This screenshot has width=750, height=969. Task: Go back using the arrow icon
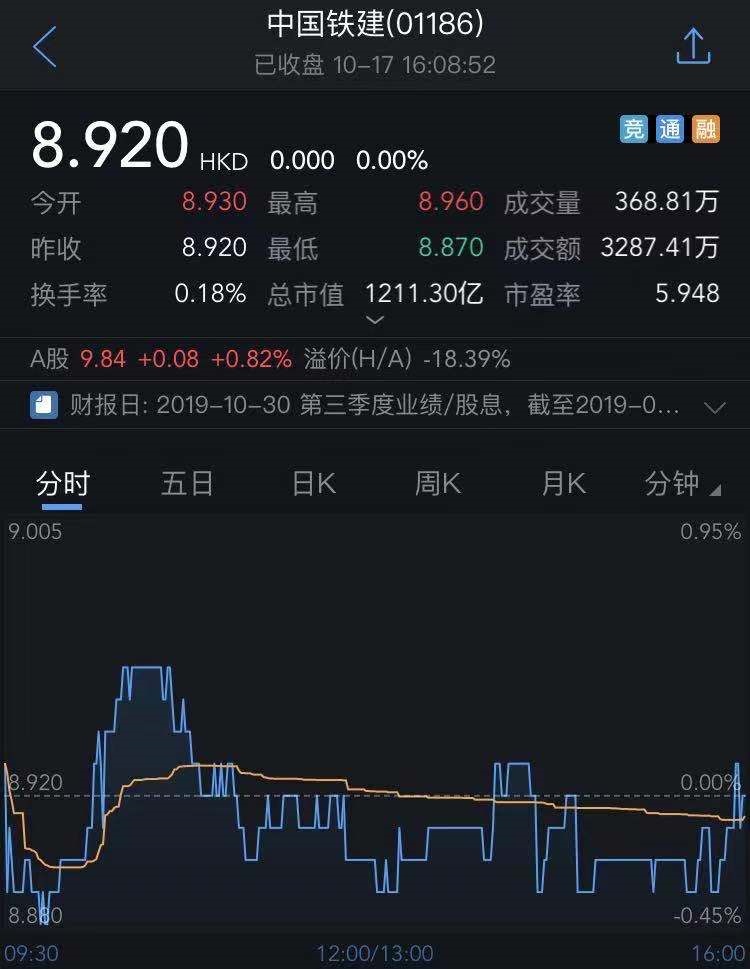(45, 47)
